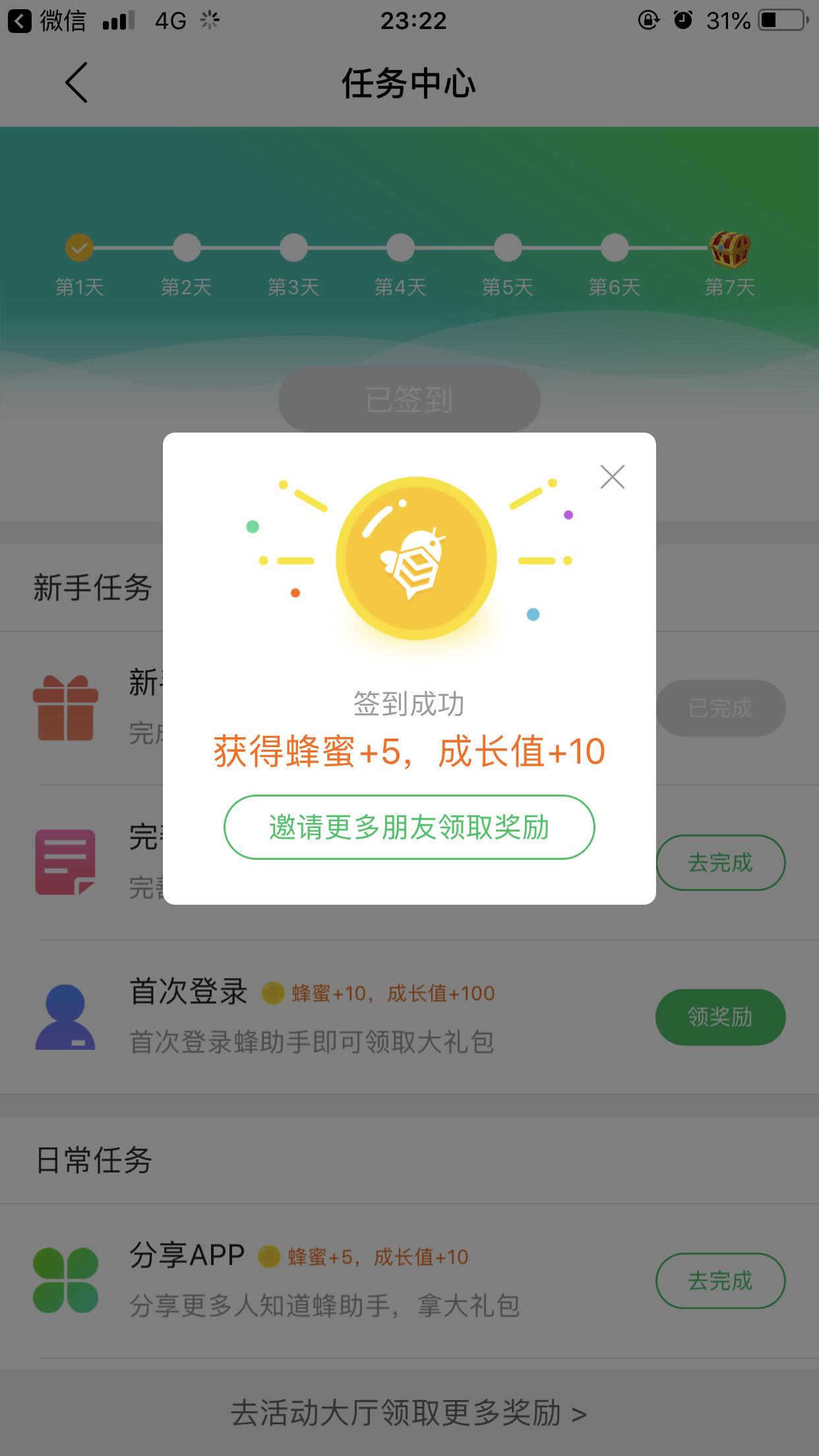Click the gift icon for the newbie task
Viewport: 819px width, 1456px height.
pyautogui.click(x=66, y=708)
